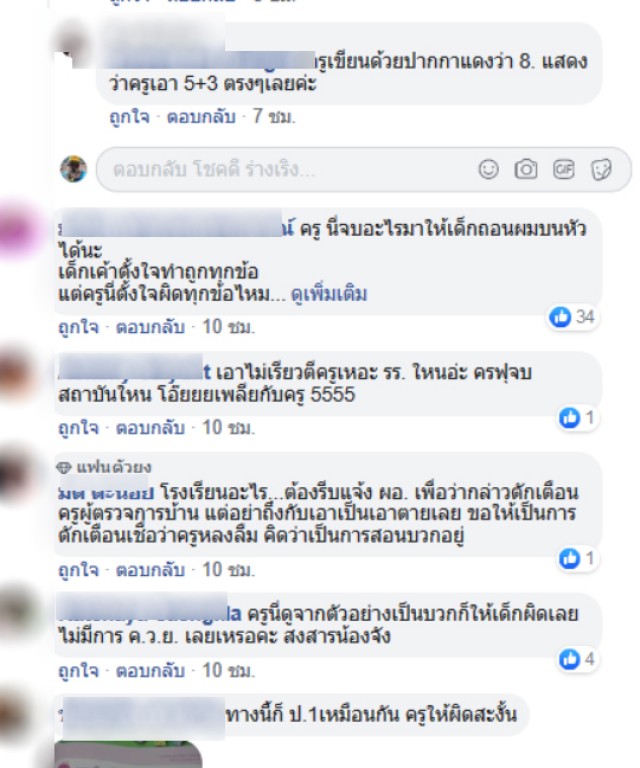
Task: Open the emoji picker in reply box
Action: tap(488, 170)
